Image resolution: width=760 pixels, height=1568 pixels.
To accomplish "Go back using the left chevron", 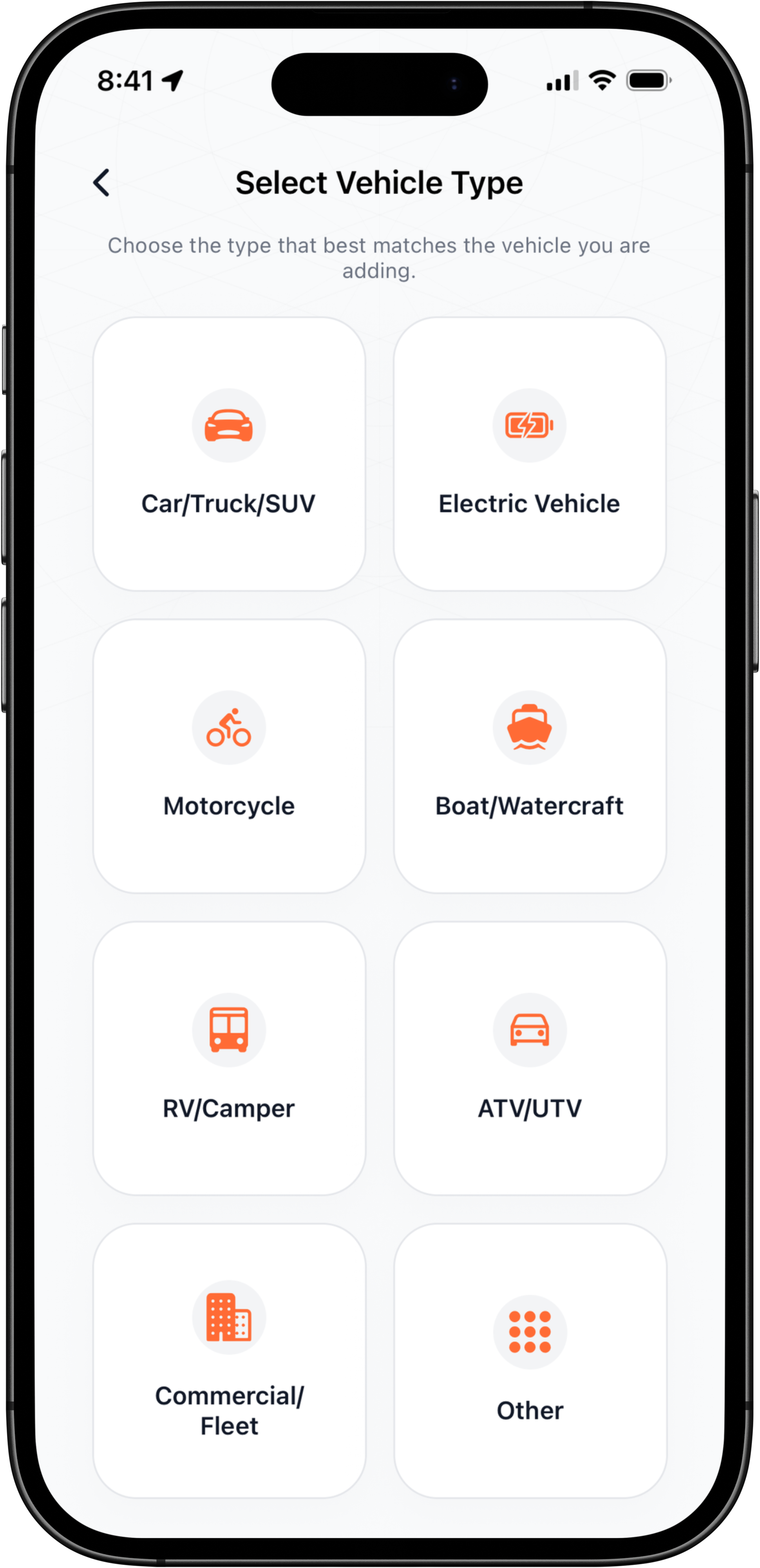I will pyautogui.click(x=101, y=182).
